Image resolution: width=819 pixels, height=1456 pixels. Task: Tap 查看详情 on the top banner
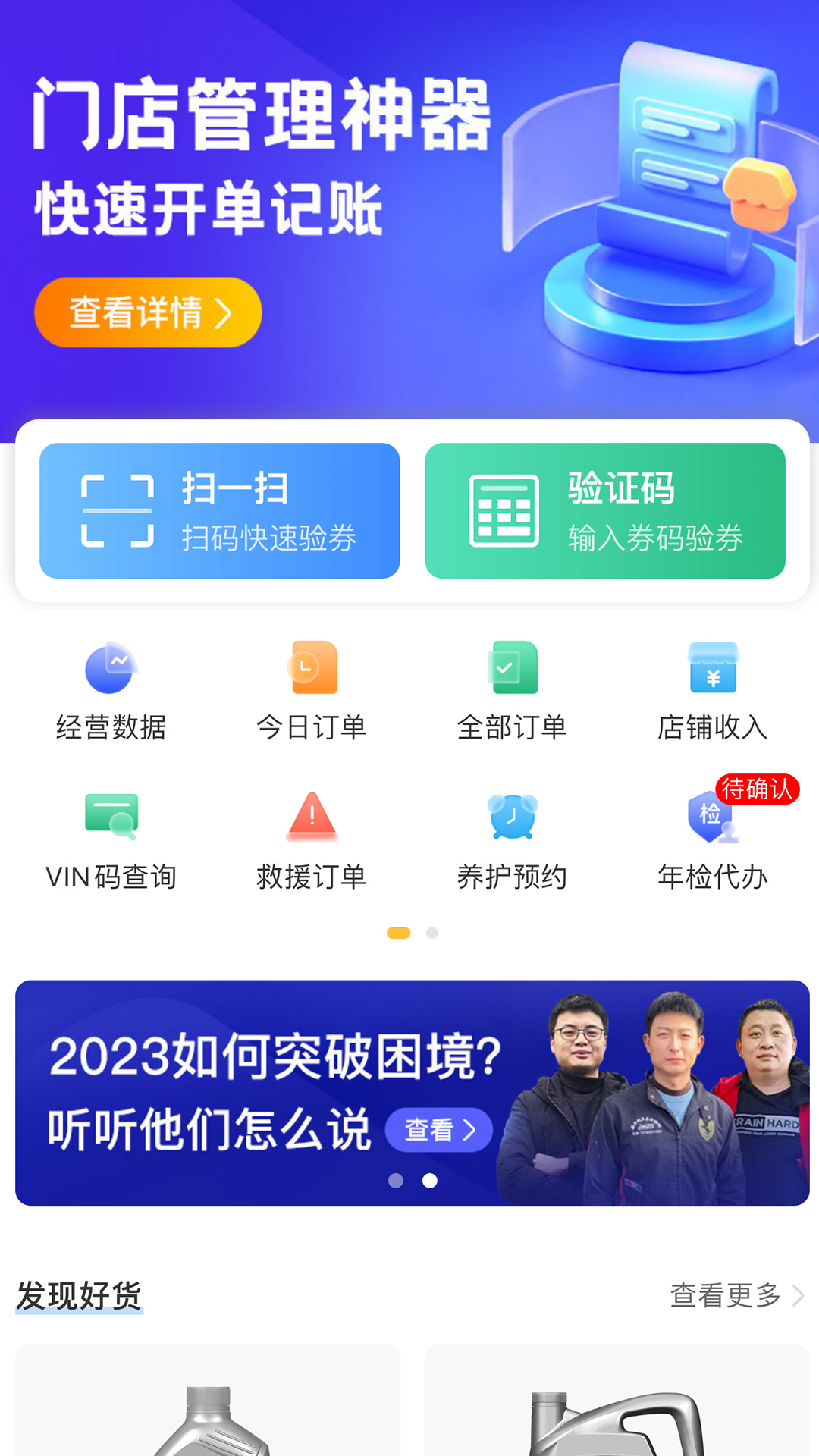tap(147, 312)
